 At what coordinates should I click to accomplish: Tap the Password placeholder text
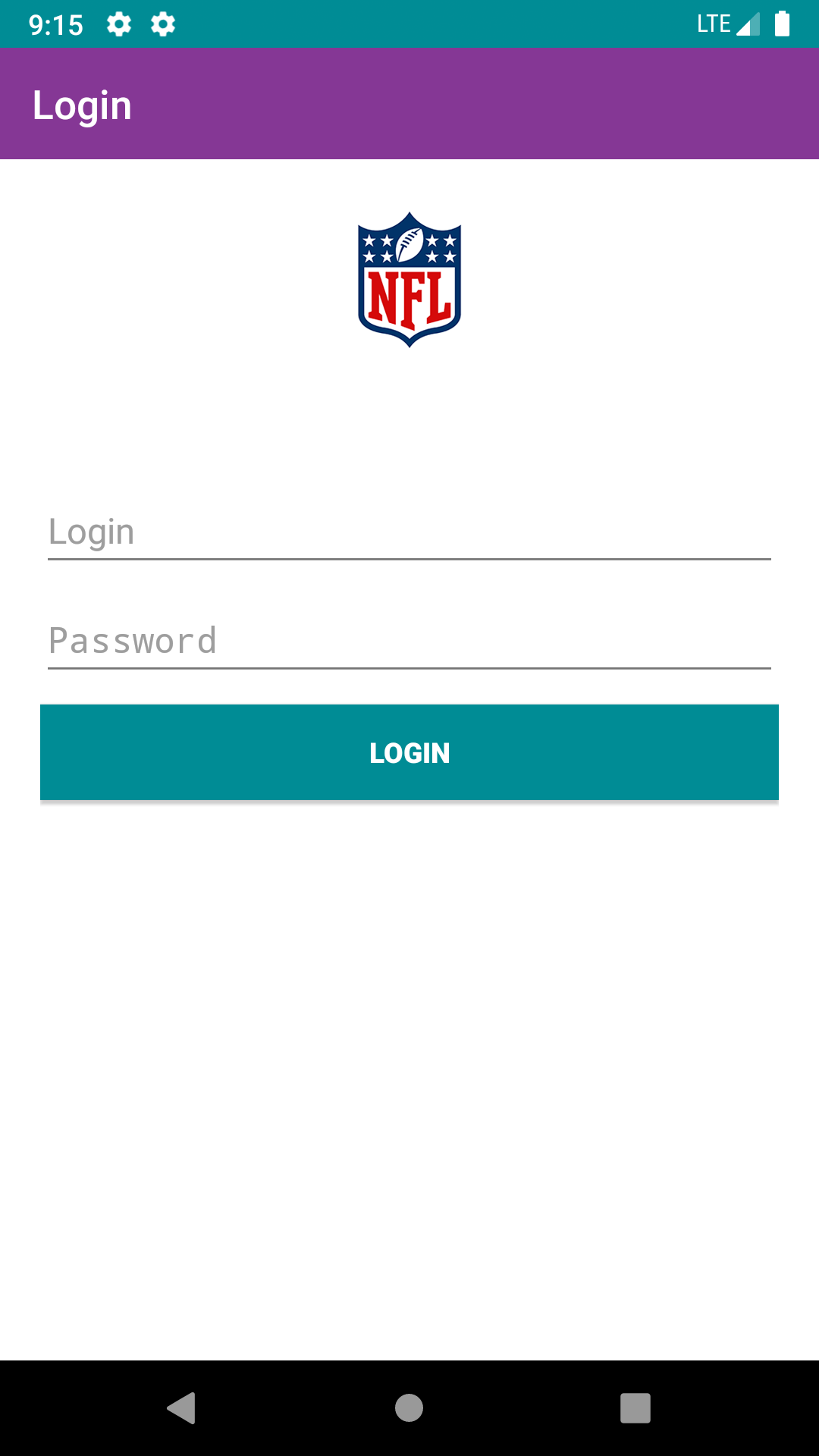[133, 641]
